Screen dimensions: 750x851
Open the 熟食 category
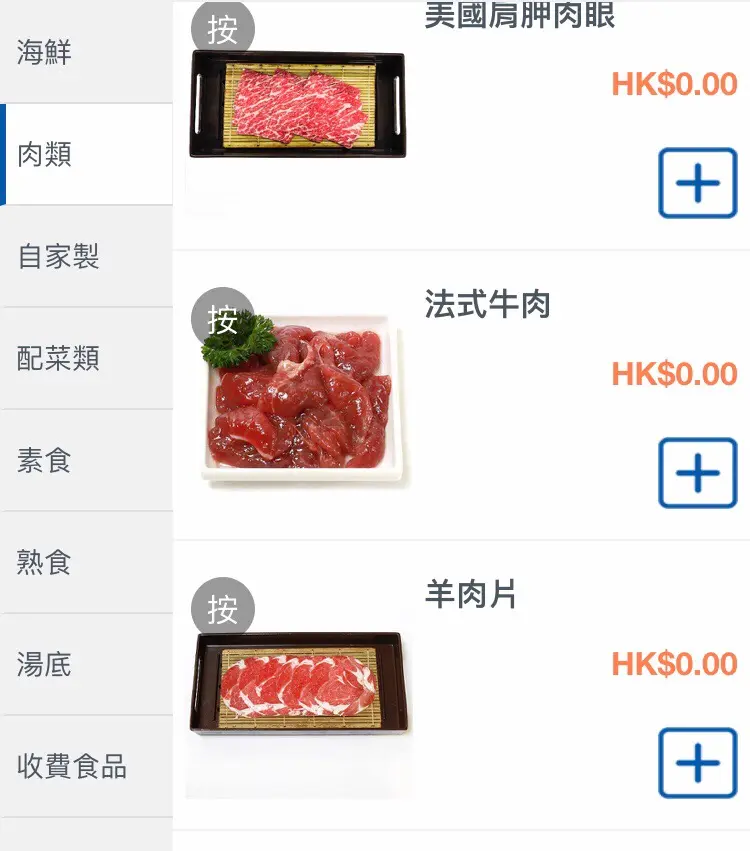(x=86, y=563)
